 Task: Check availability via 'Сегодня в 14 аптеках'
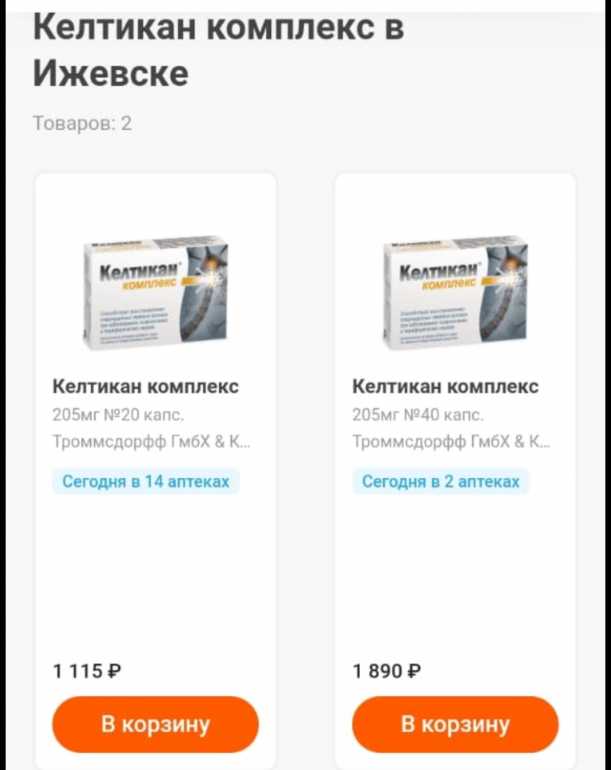click(146, 481)
